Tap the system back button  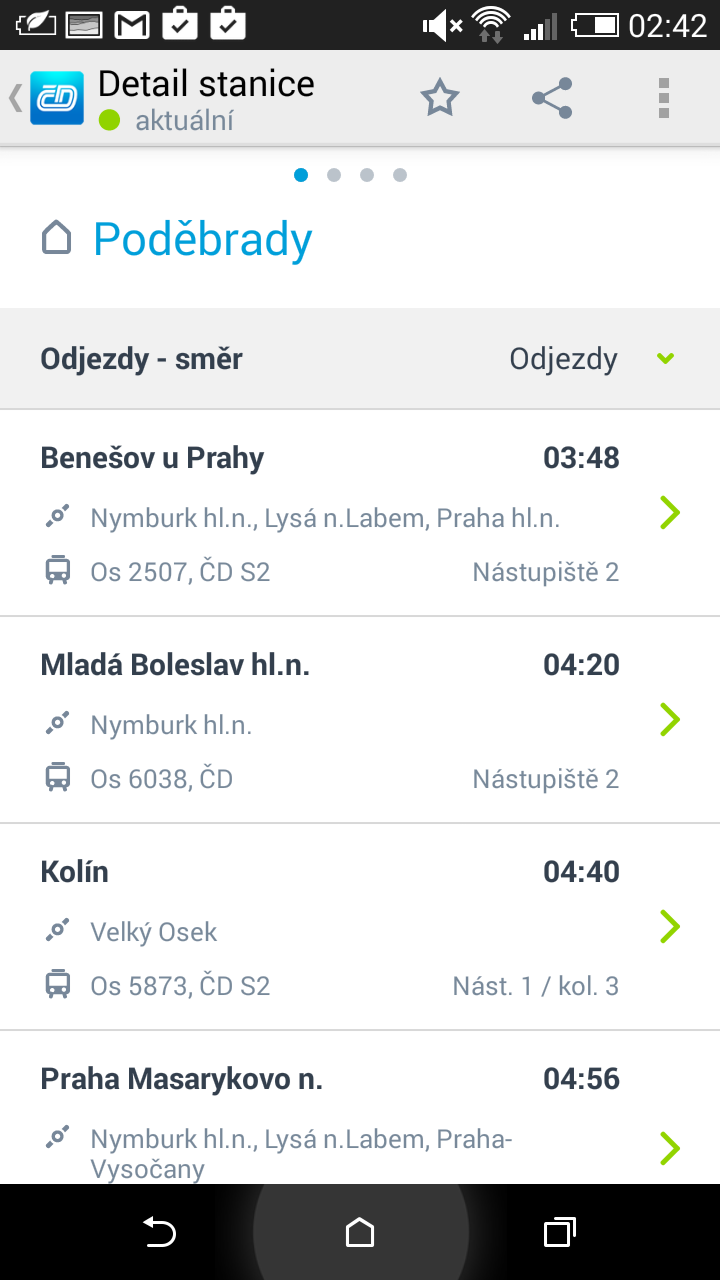(160, 1232)
